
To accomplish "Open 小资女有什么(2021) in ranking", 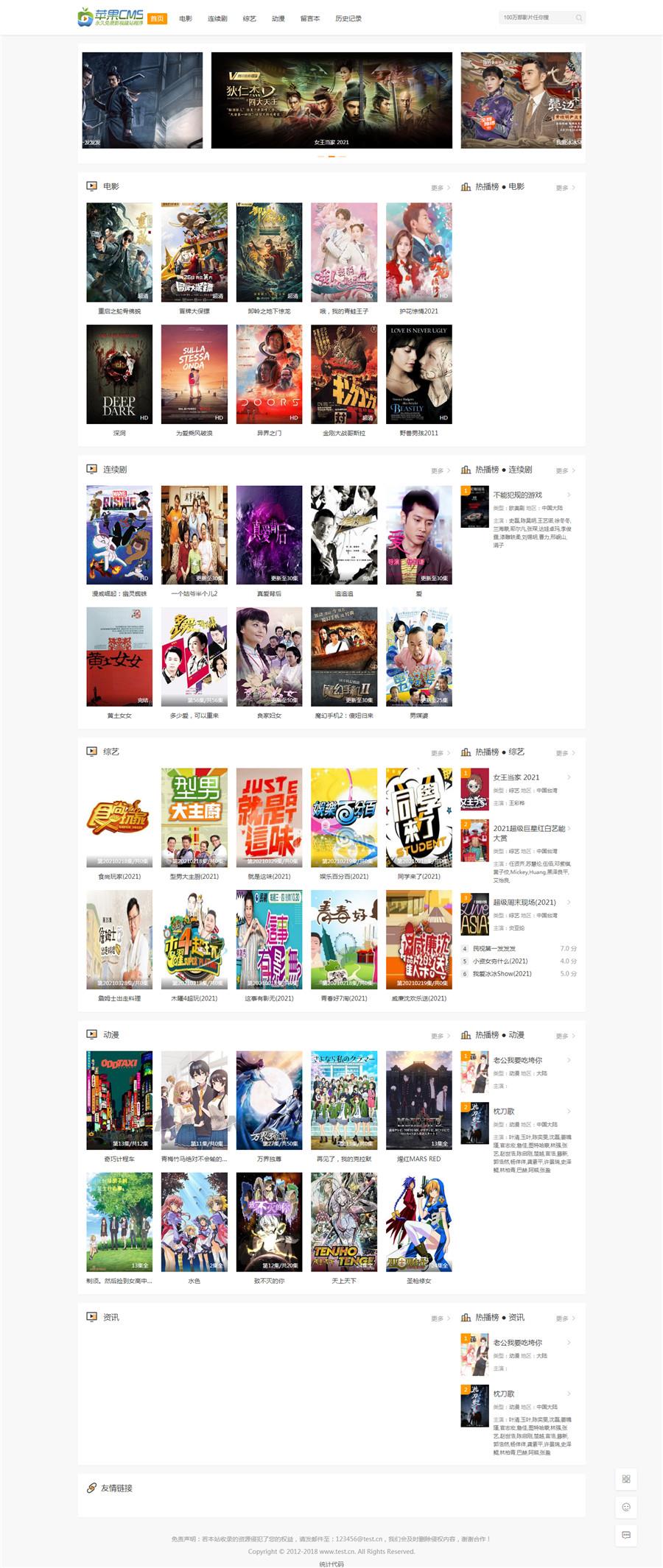I will 500,961.
